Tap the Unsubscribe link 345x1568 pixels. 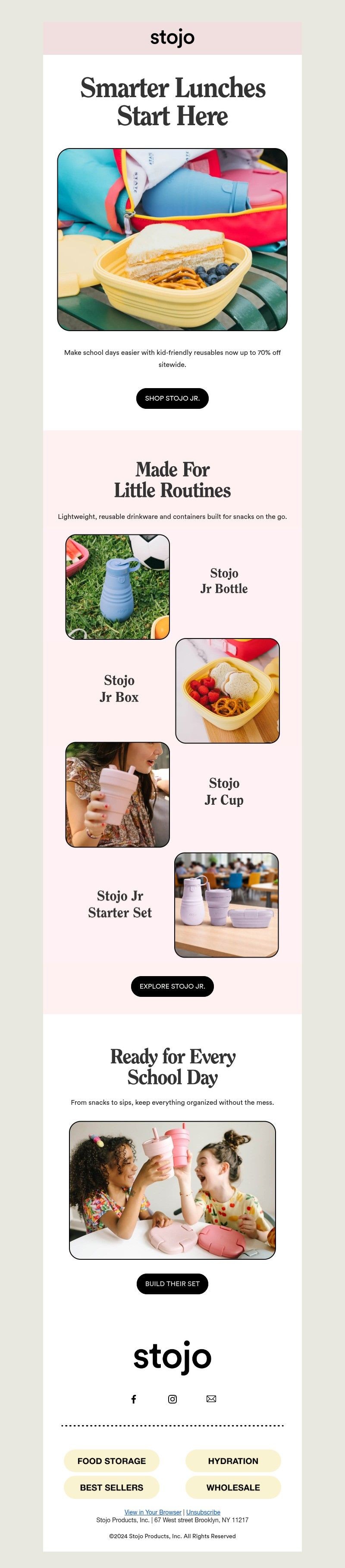[x=203, y=1512]
